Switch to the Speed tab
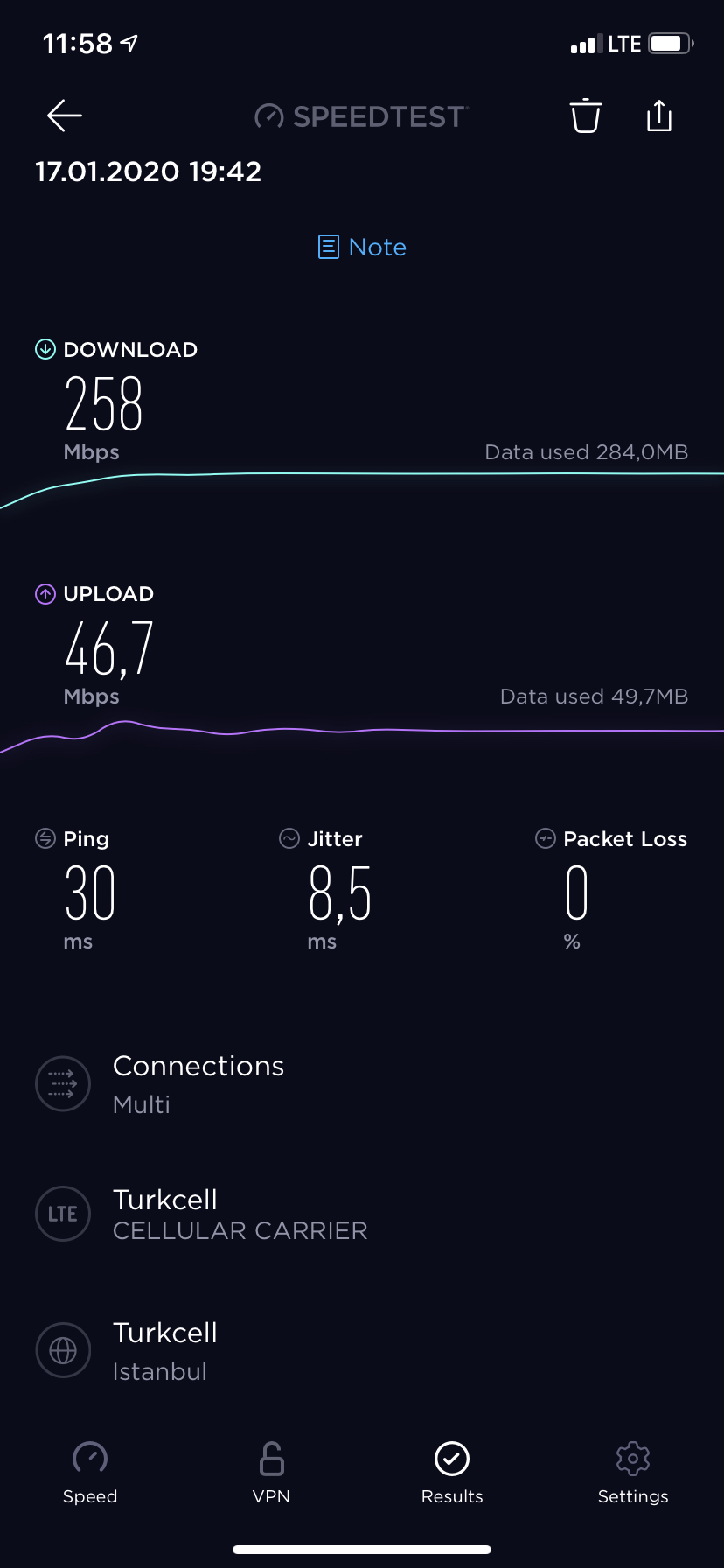Image resolution: width=724 pixels, height=1568 pixels. pyautogui.click(x=90, y=1473)
